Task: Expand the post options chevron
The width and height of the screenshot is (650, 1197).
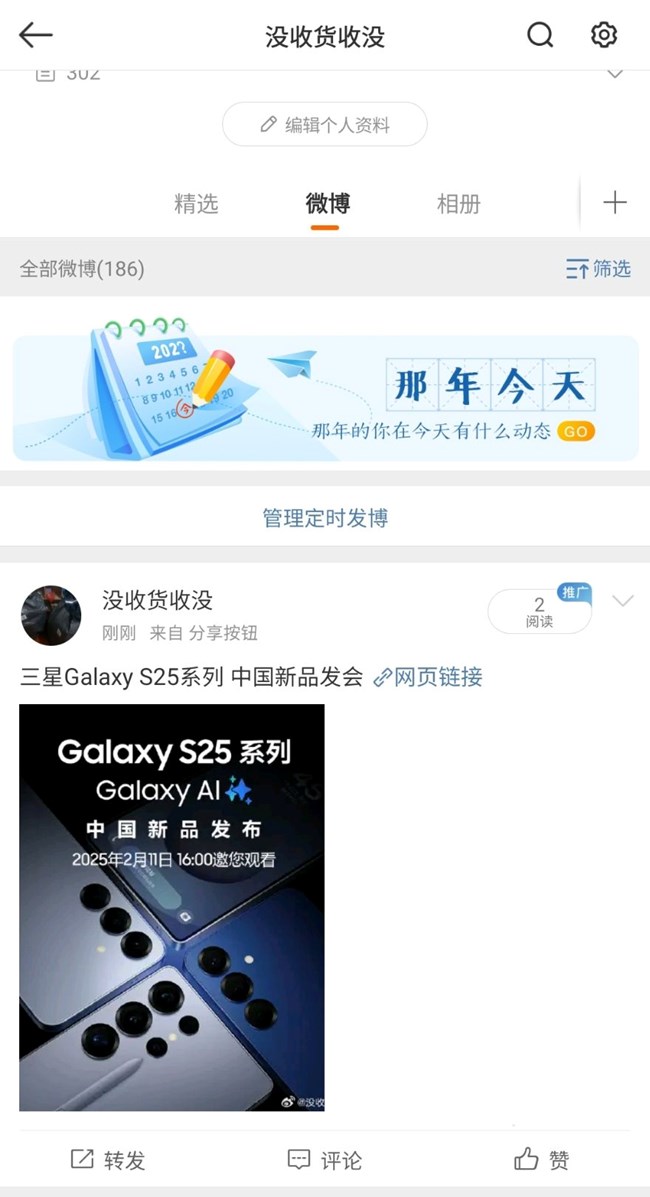Action: [x=623, y=601]
